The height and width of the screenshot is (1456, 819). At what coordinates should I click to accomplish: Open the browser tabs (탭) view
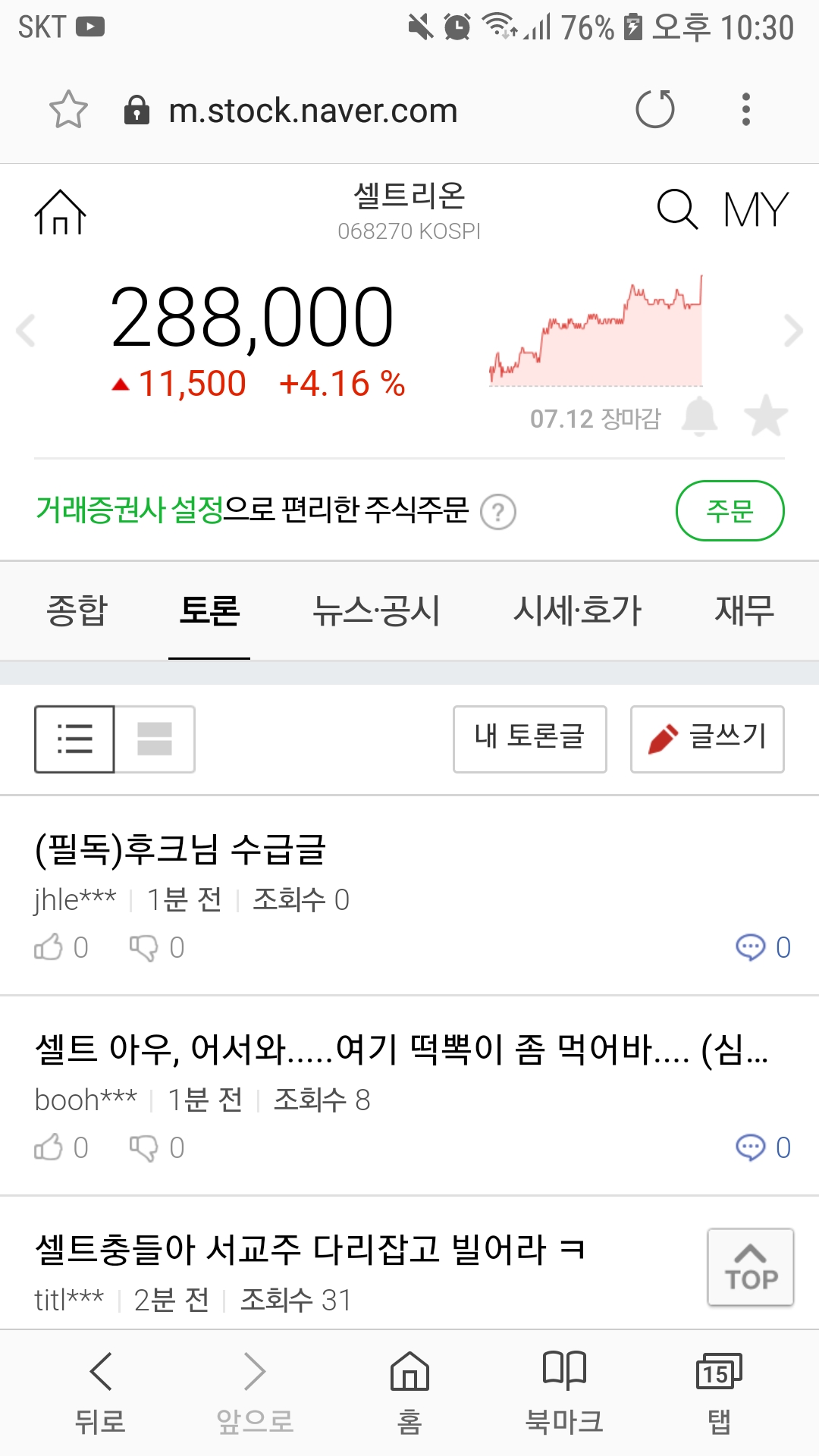click(x=719, y=1392)
